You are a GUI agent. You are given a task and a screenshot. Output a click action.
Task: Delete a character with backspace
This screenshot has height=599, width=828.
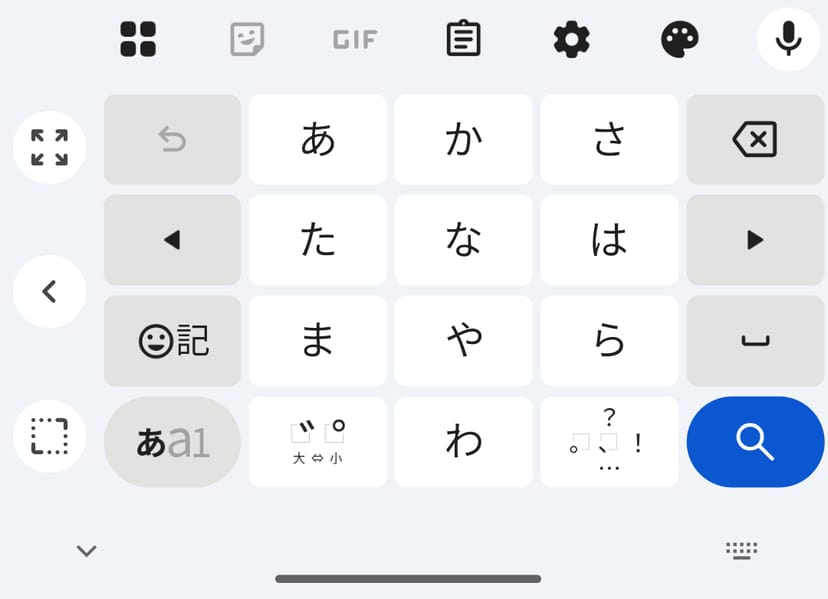(755, 140)
